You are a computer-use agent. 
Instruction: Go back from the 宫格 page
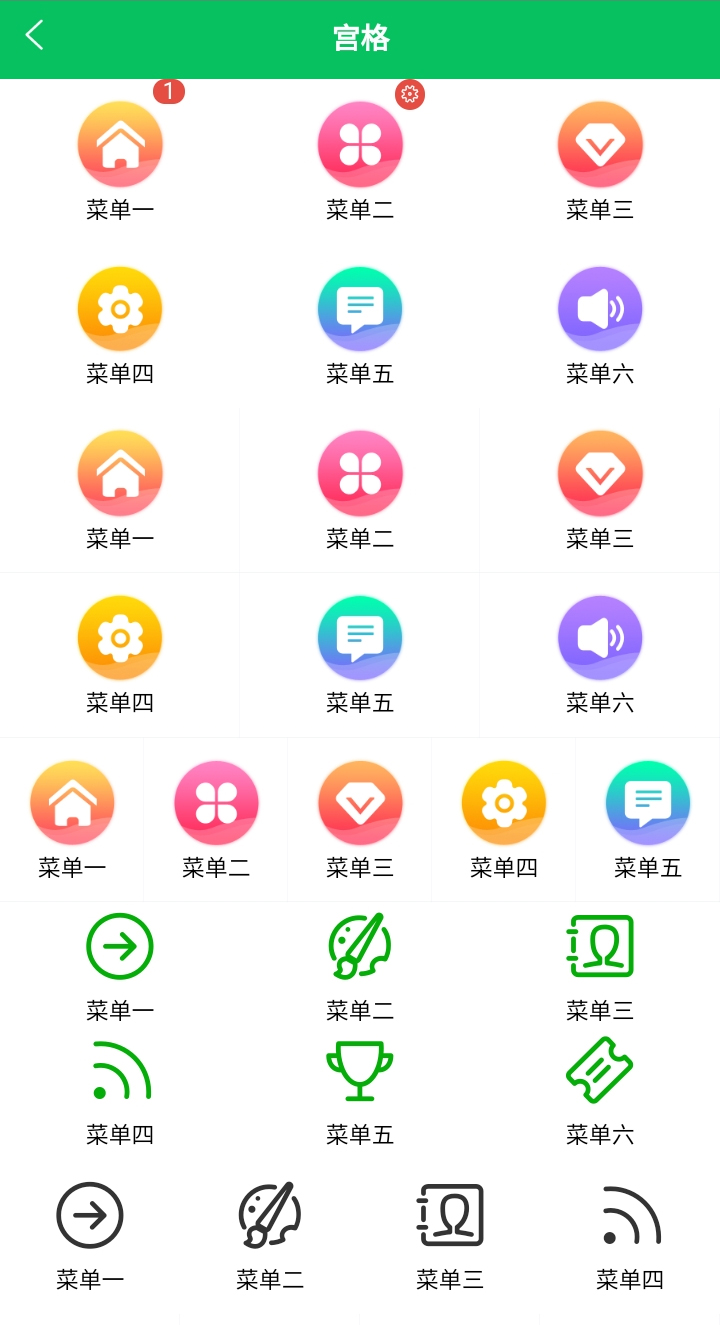click(x=35, y=37)
